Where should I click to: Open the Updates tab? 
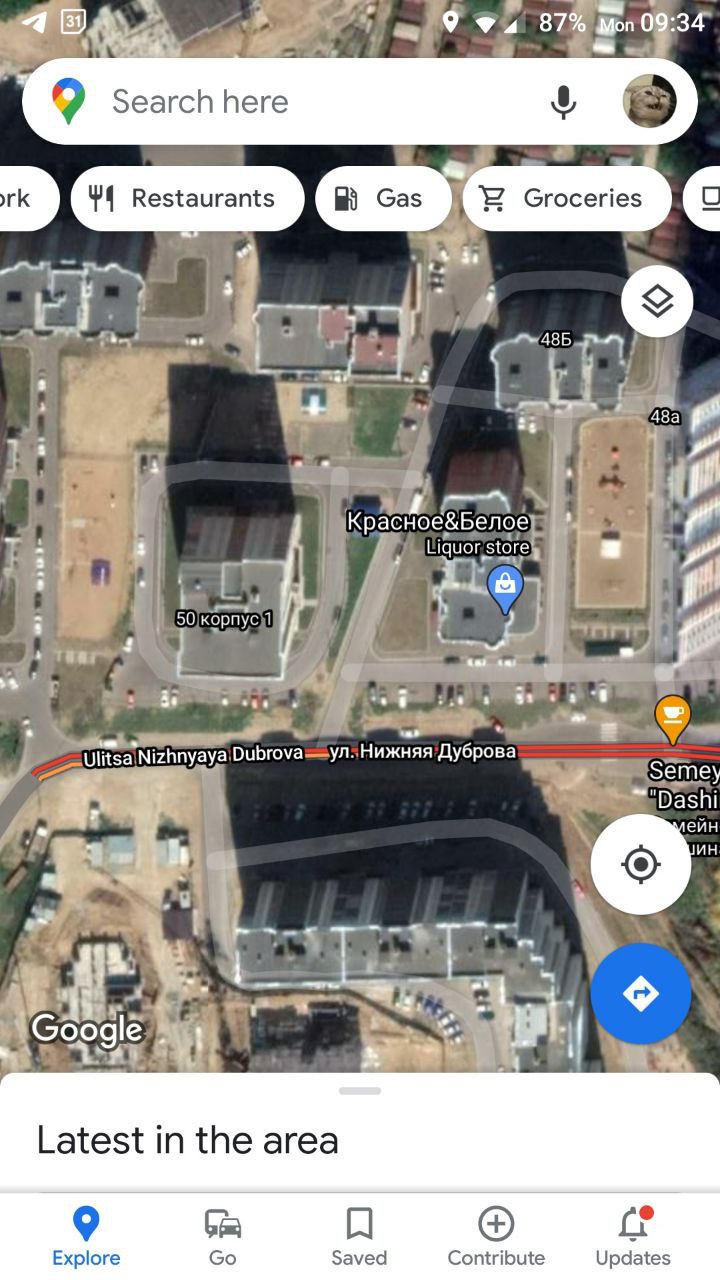(x=633, y=1236)
